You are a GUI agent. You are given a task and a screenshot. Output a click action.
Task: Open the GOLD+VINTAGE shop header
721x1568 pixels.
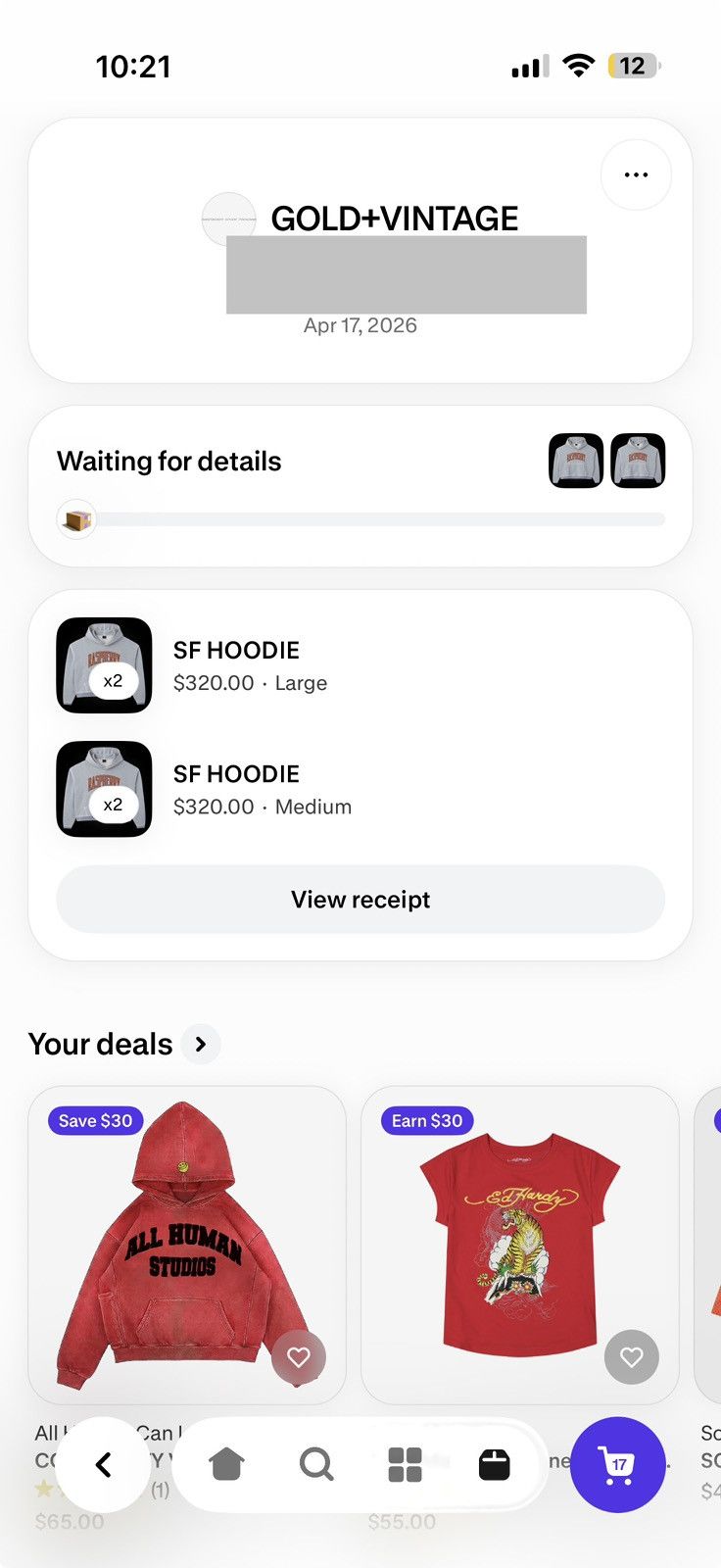tap(360, 251)
